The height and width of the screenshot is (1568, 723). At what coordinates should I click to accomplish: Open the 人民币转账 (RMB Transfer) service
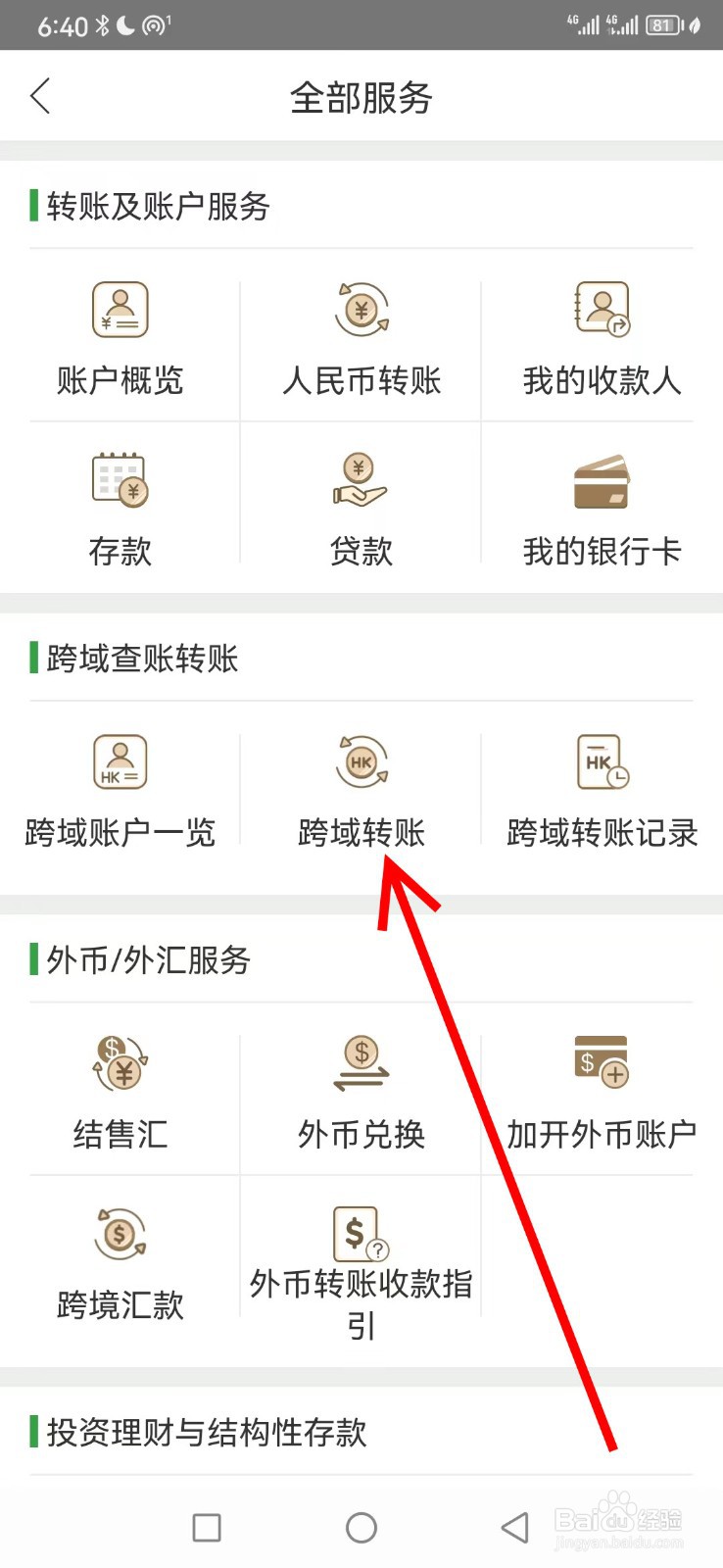coord(361,338)
